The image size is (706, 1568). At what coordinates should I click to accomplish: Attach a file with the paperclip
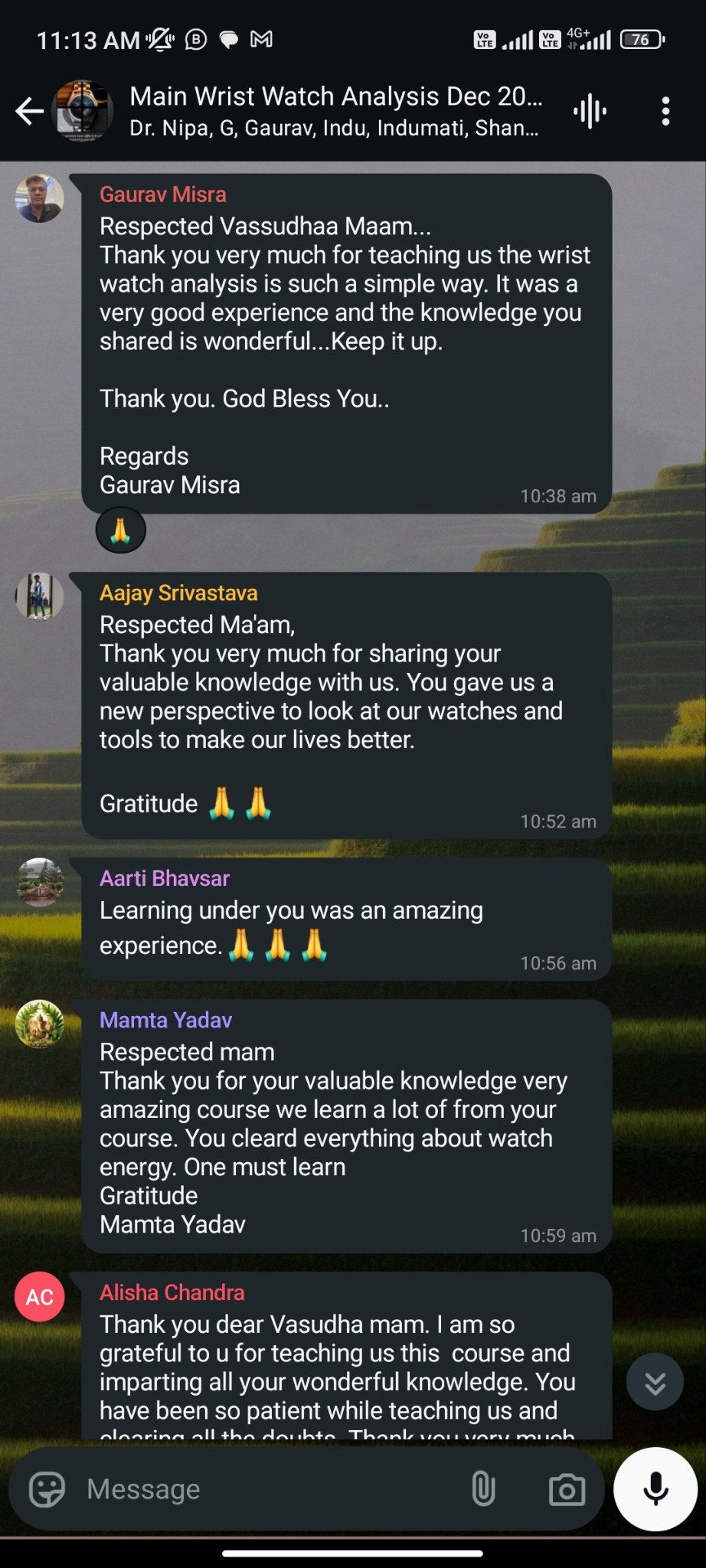[483, 1489]
